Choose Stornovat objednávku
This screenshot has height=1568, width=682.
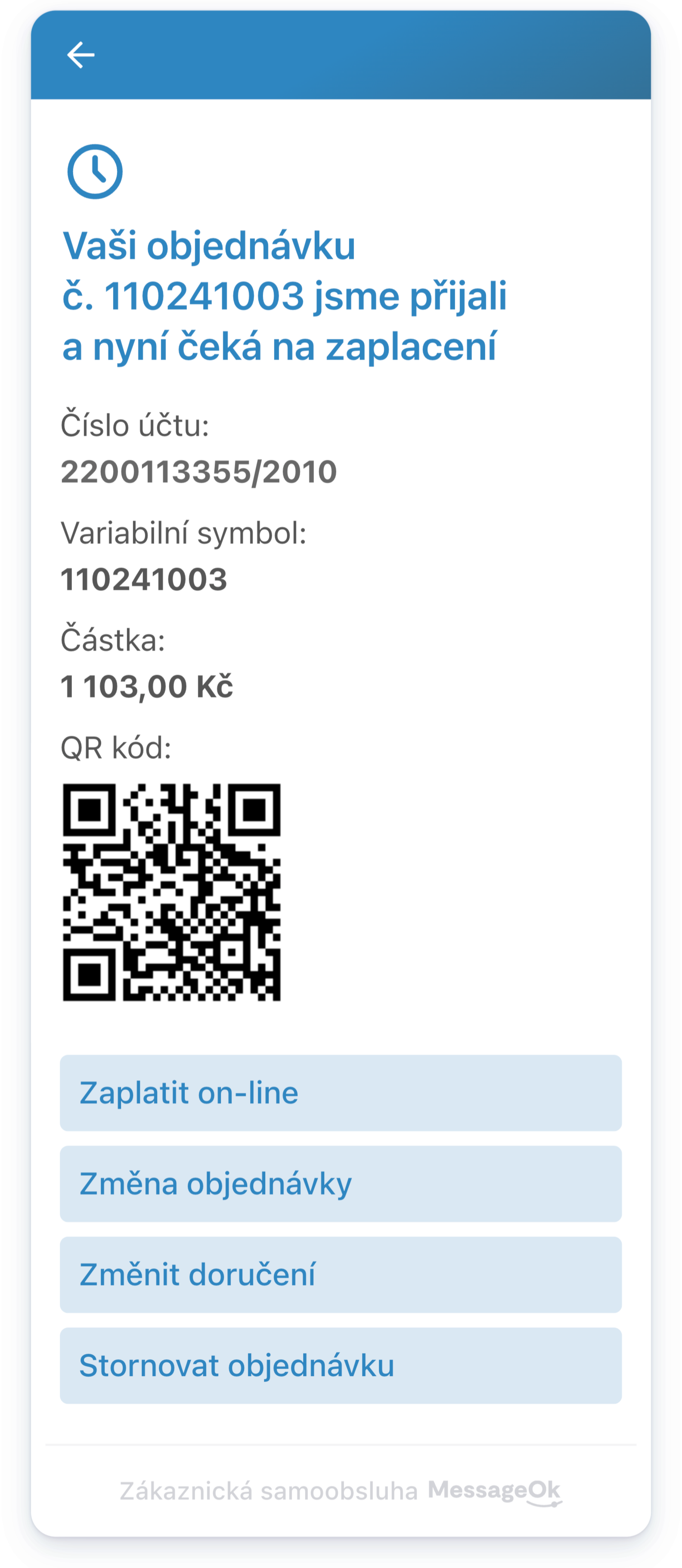pyautogui.click(x=341, y=1365)
